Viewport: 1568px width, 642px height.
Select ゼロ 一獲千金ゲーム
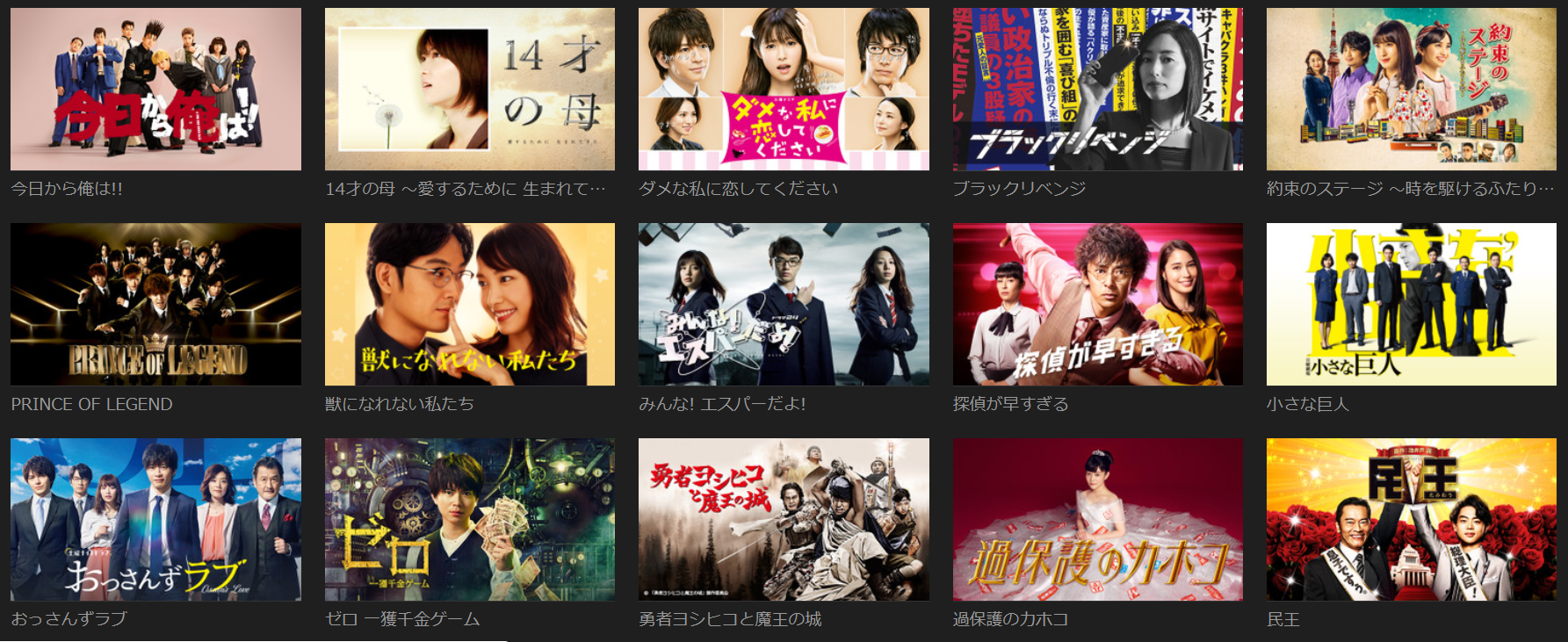(x=469, y=520)
